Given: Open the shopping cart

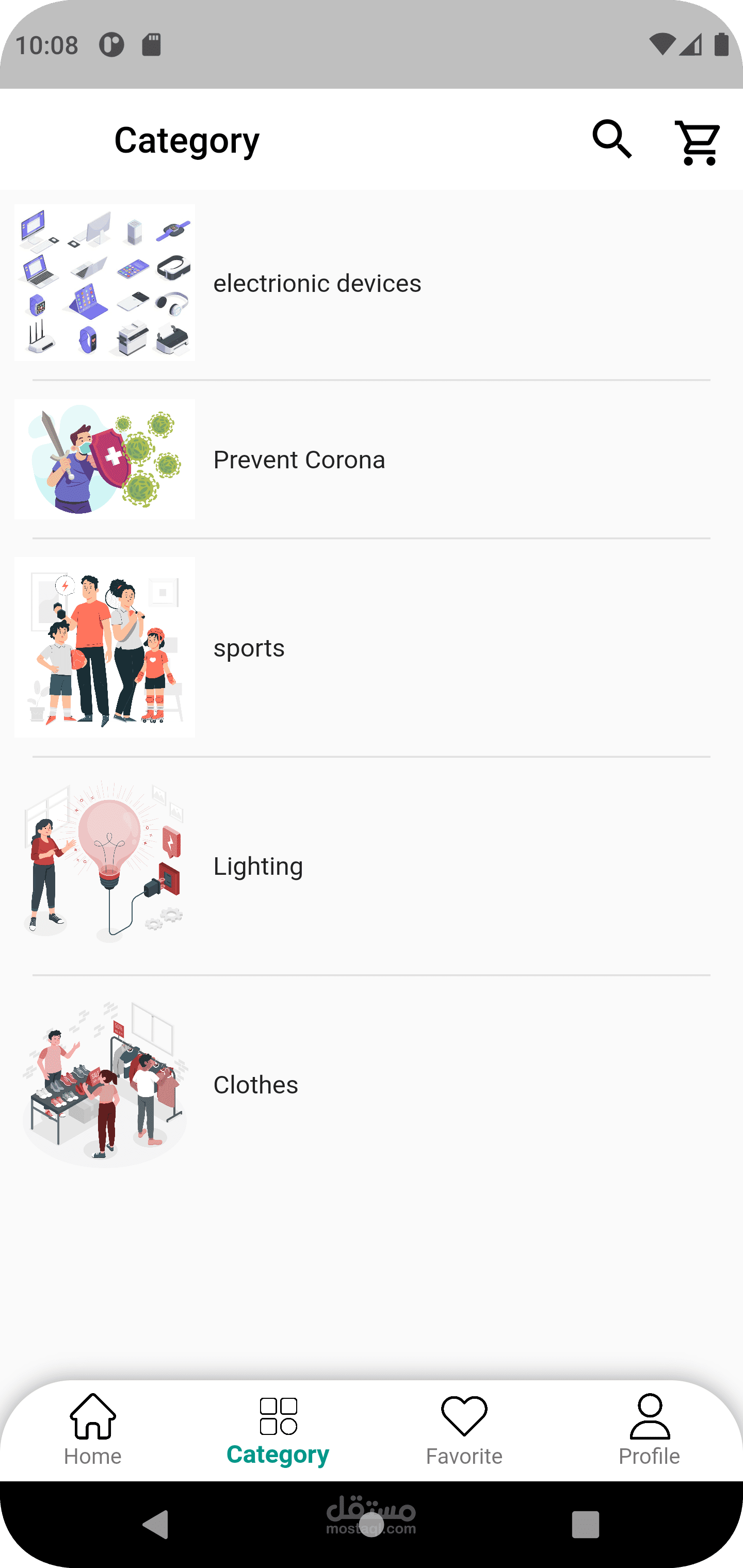Looking at the screenshot, I should coord(697,142).
